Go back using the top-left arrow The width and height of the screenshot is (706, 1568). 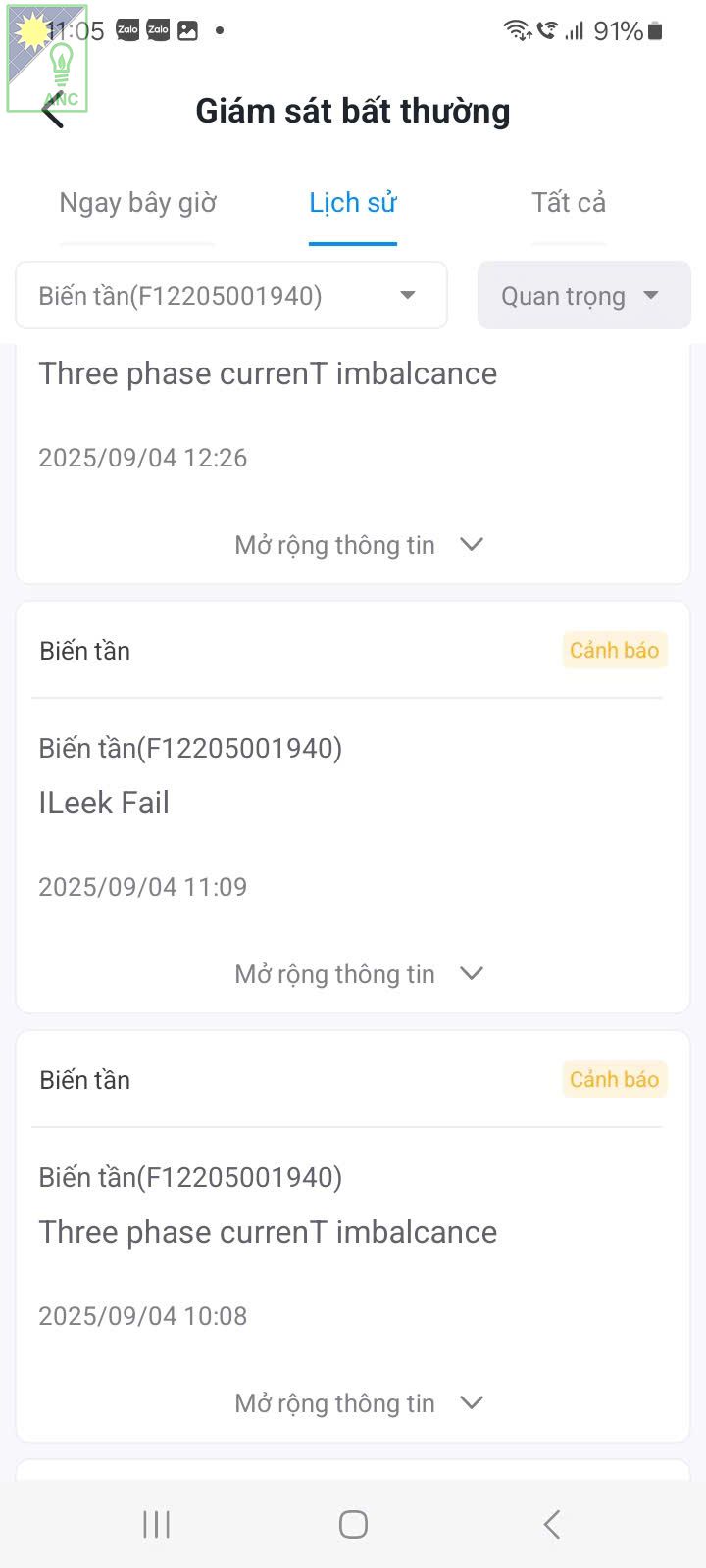[53, 112]
